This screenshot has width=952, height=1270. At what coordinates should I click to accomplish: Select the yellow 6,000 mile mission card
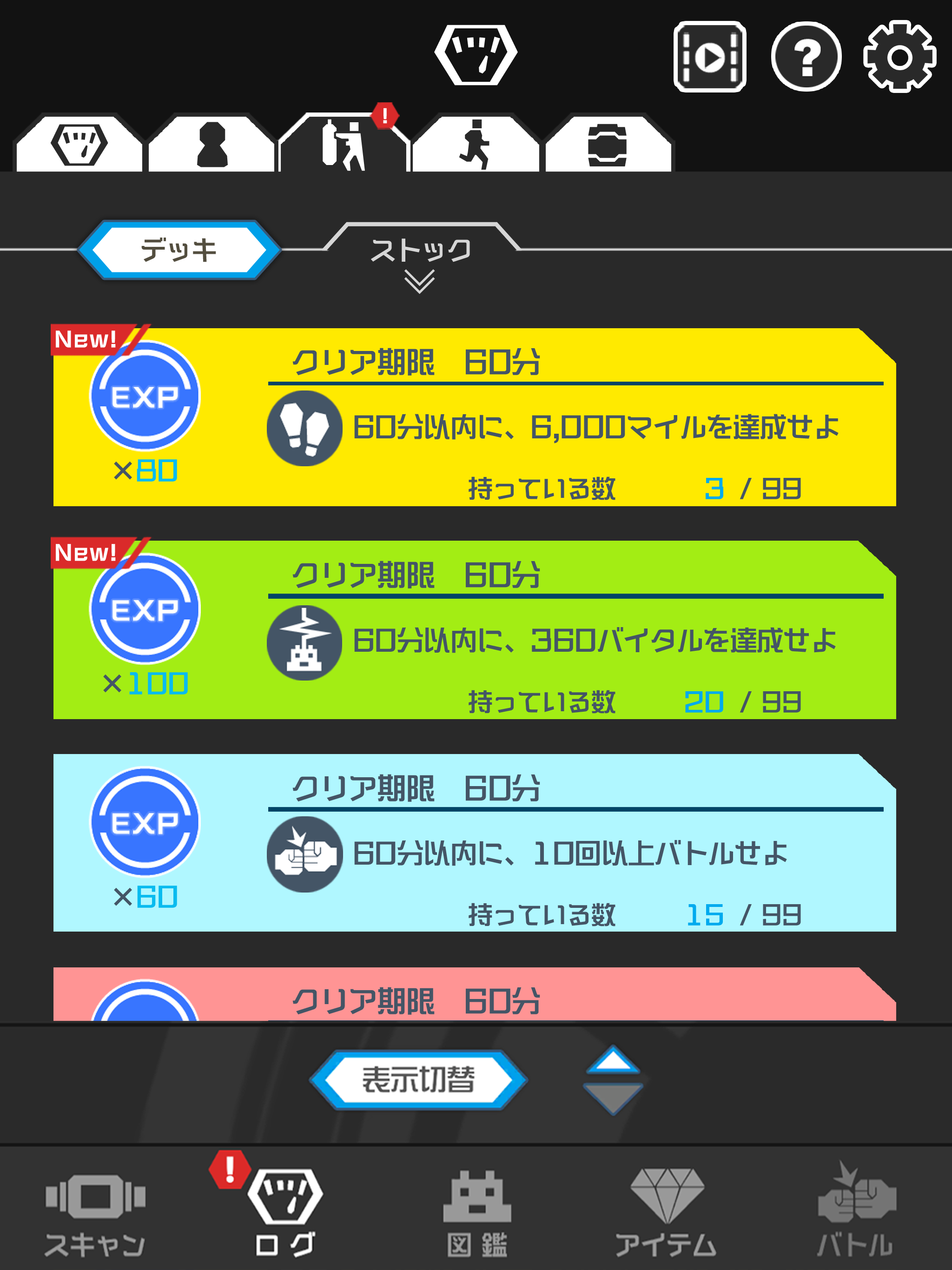click(x=471, y=416)
